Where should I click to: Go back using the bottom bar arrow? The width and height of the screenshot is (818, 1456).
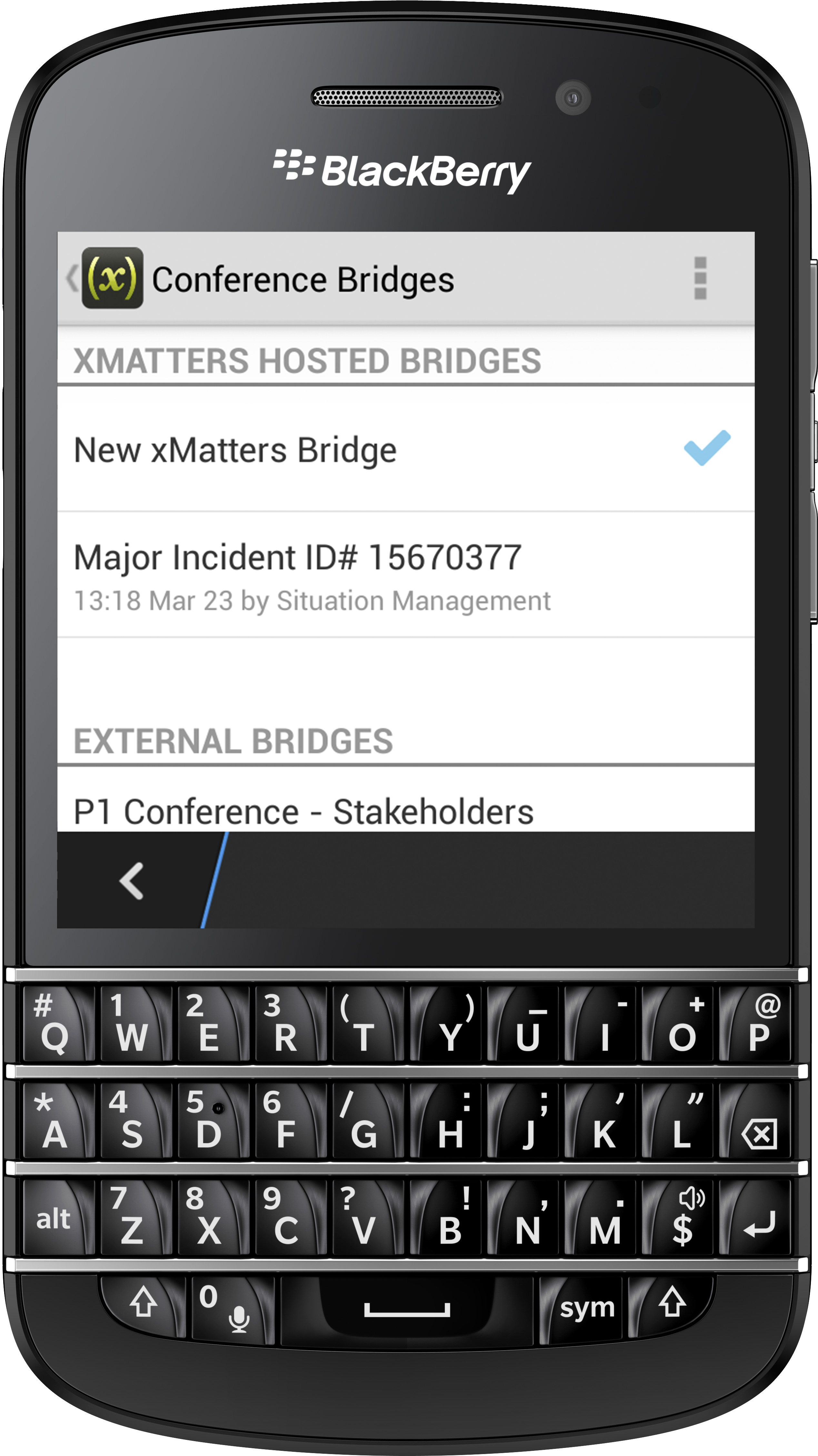(x=132, y=881)
